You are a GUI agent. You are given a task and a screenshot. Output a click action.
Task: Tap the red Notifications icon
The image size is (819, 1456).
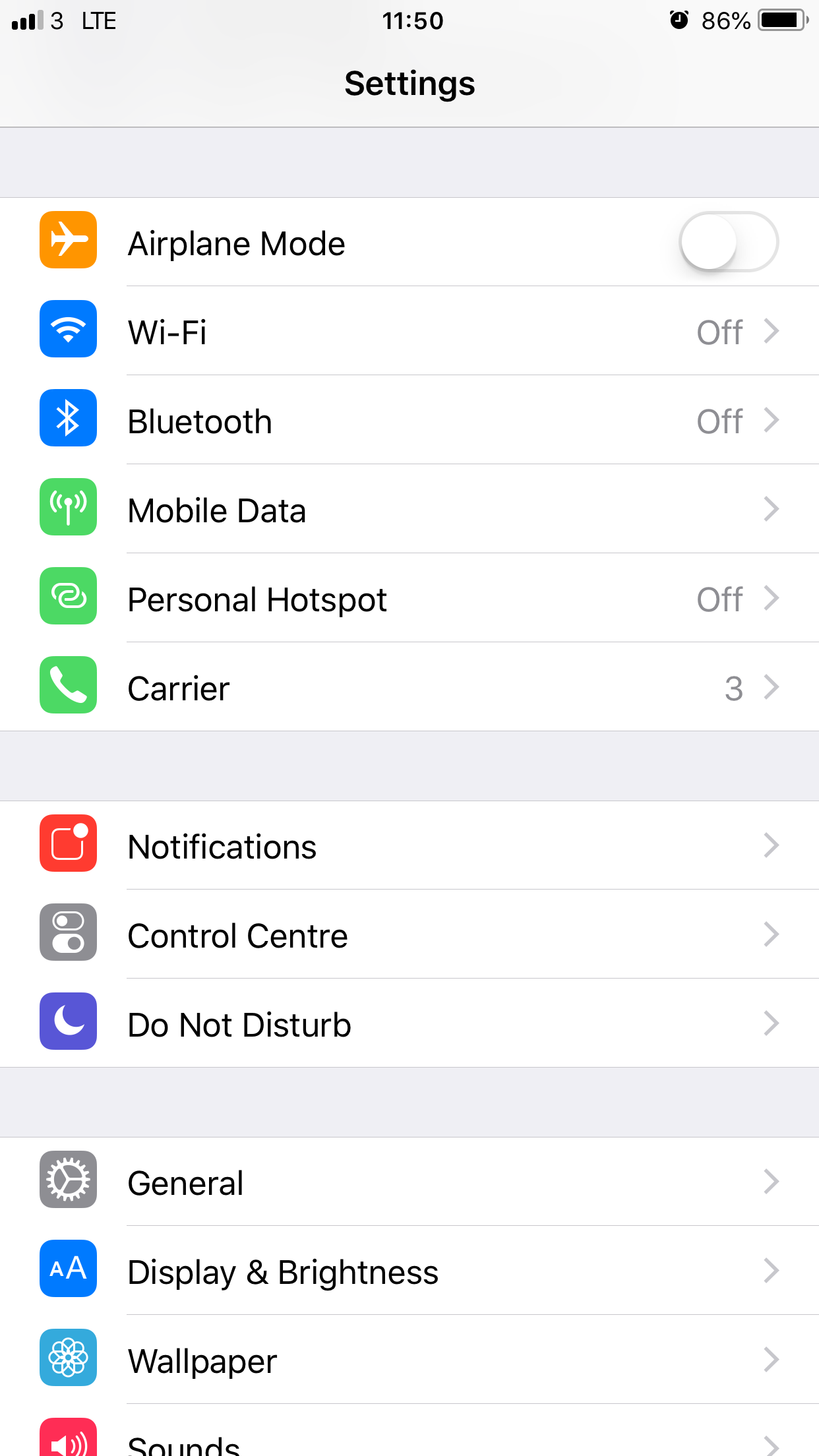click(68, 843)
